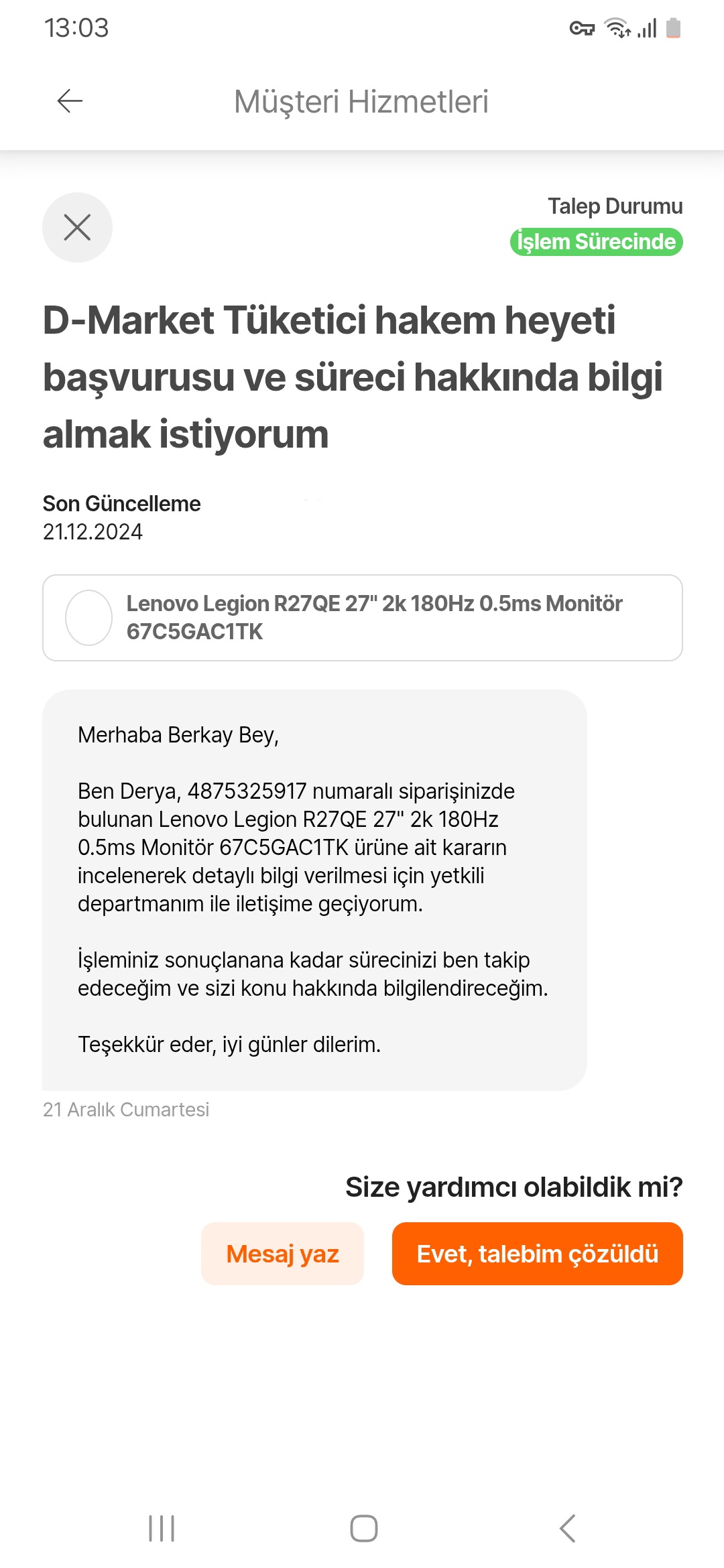Go to the home screen
Viewport: 724px width, 1568px height.
pos(363,1528)
